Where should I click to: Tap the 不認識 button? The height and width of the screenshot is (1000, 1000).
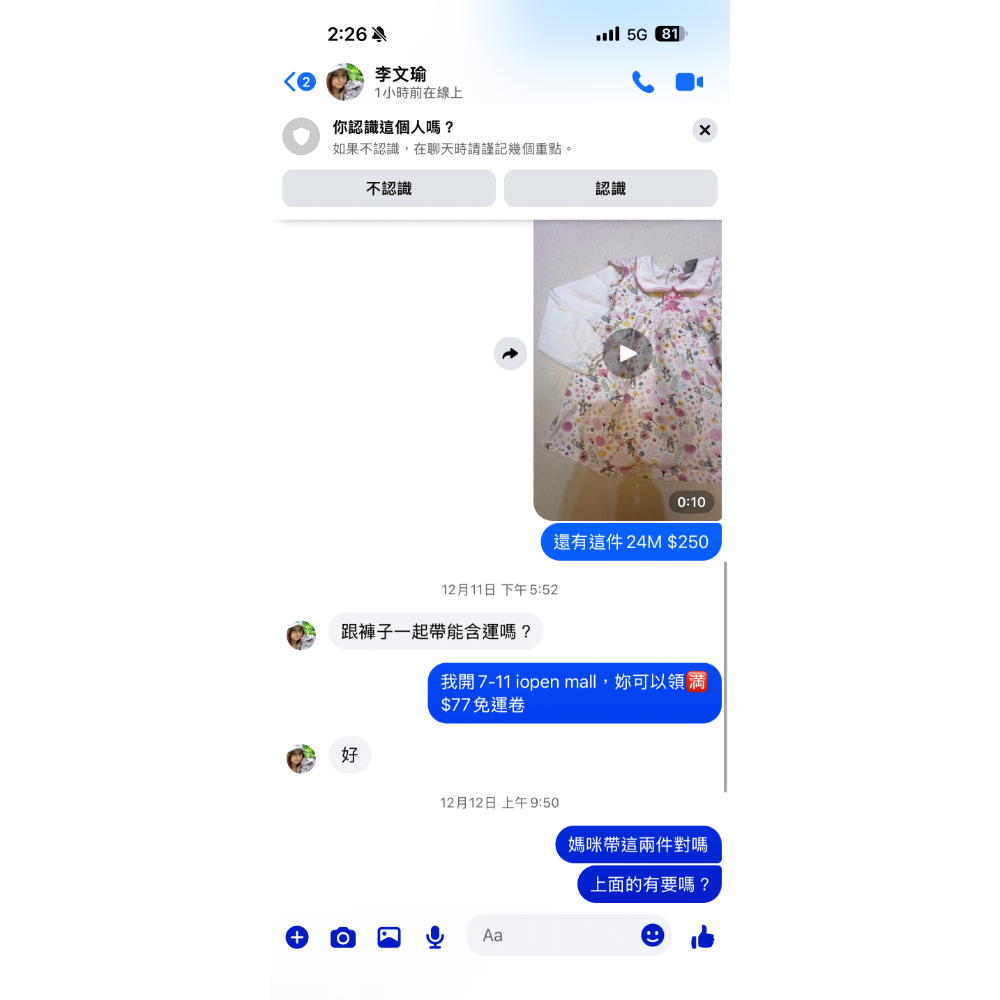(389, 188)
